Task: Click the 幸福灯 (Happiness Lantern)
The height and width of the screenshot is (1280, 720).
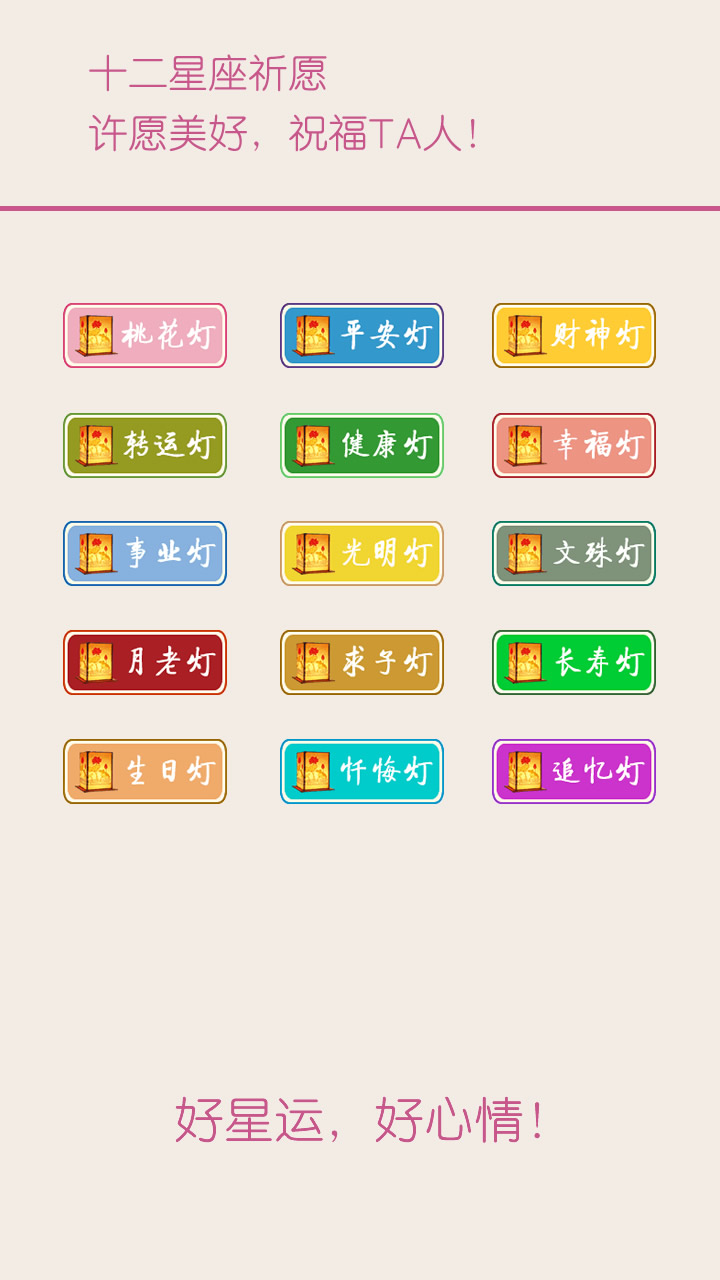Action: pos(574,446)
